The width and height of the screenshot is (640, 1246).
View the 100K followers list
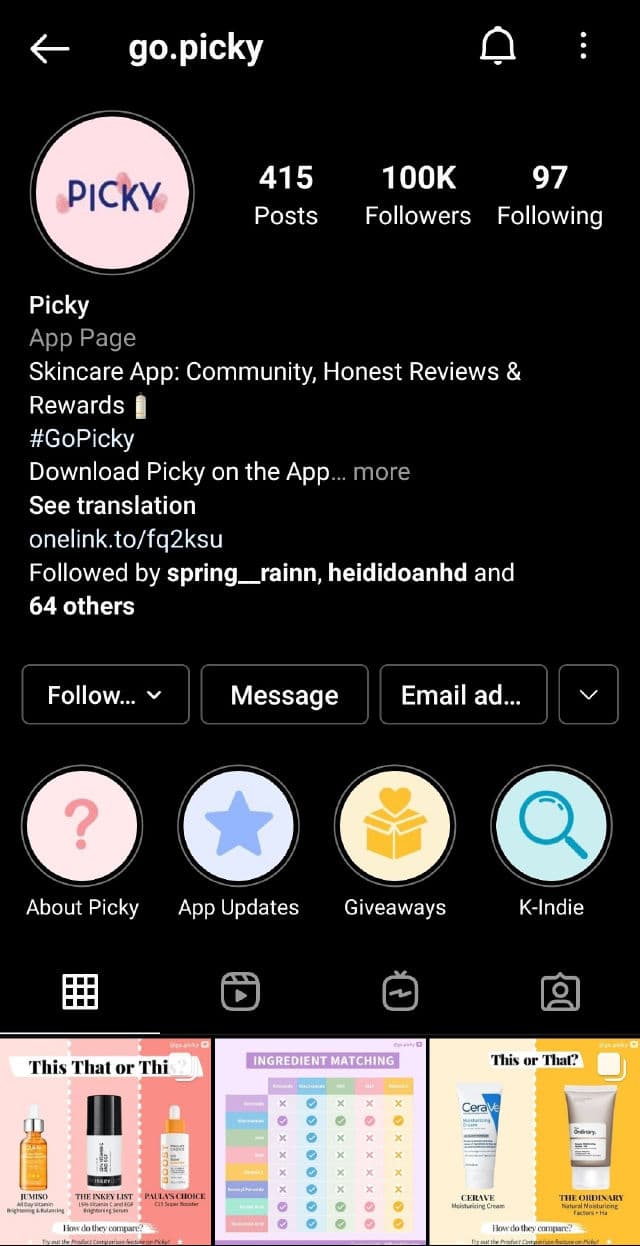tap(418, 195)
